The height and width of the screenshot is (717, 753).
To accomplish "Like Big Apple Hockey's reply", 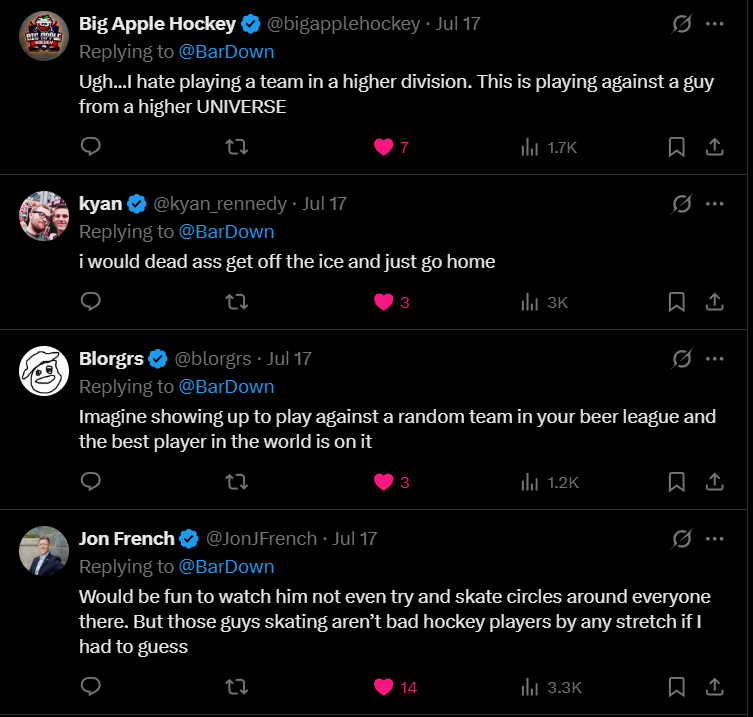I will coord(383,147).
